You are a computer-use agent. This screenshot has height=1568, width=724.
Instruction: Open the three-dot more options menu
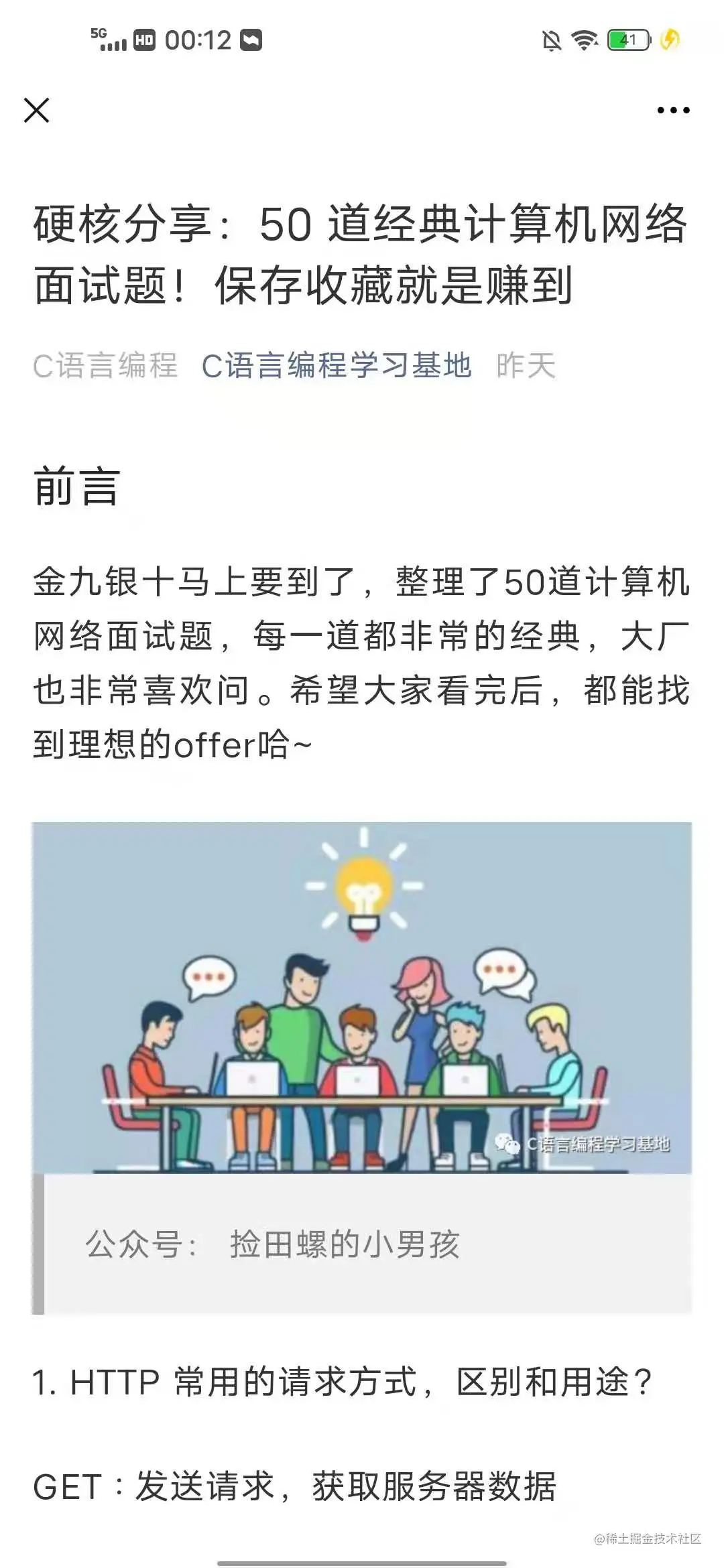pyautogui.click(x=673, y=111)
